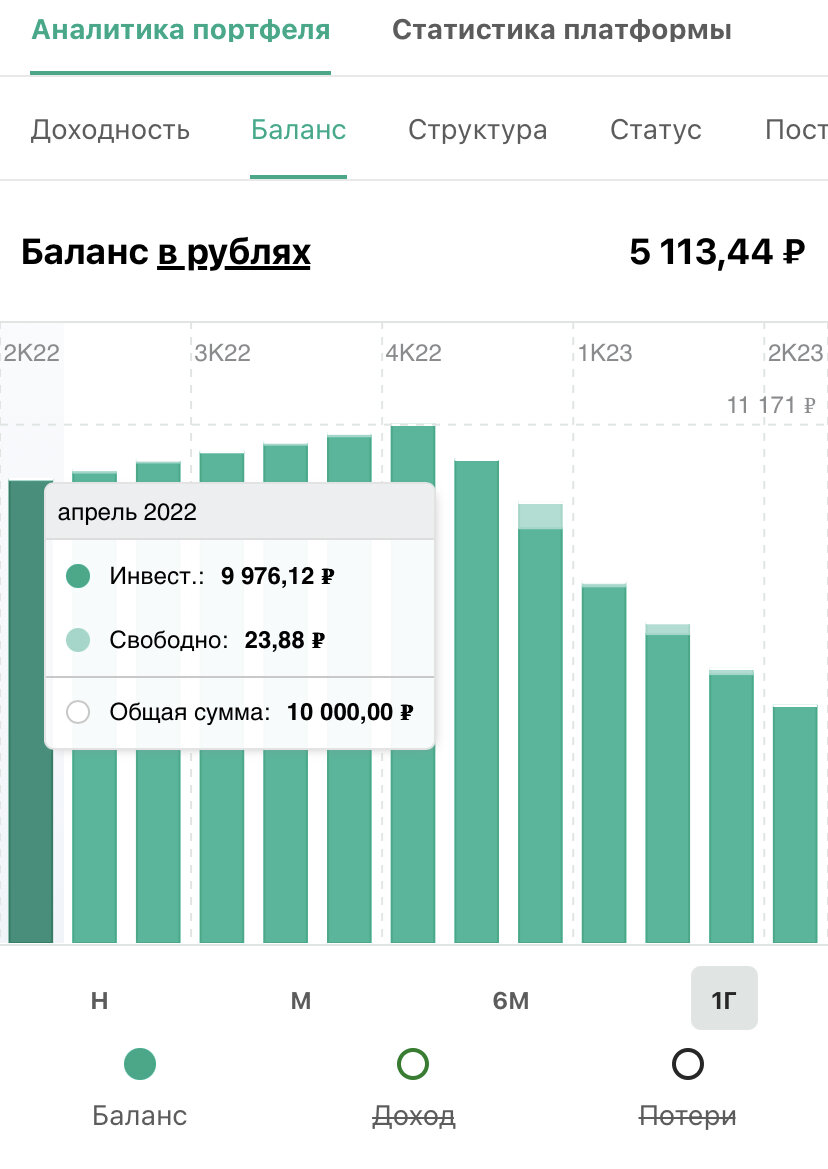The height and width of the screenshot is (1169, 828).
Task: Click the light green Свободно dot
Action: click(x=77, y=640)
